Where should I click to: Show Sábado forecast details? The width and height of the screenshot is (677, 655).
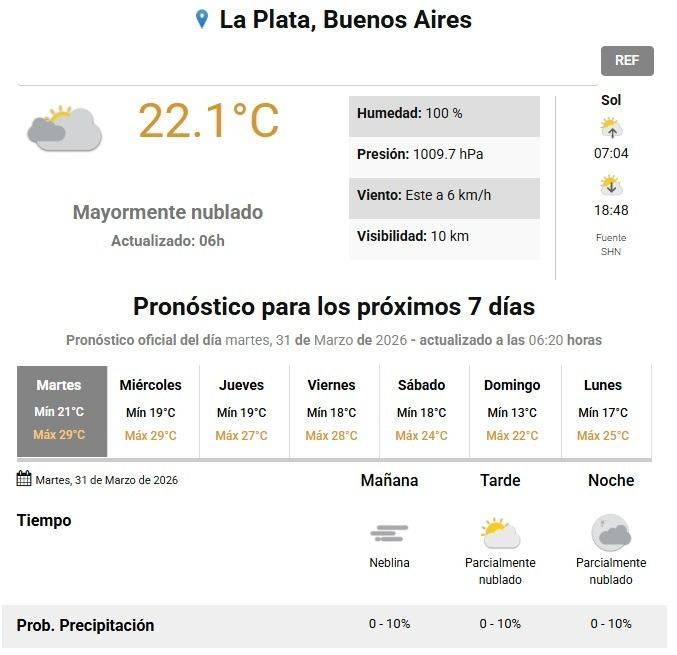(x=421, y=410)
